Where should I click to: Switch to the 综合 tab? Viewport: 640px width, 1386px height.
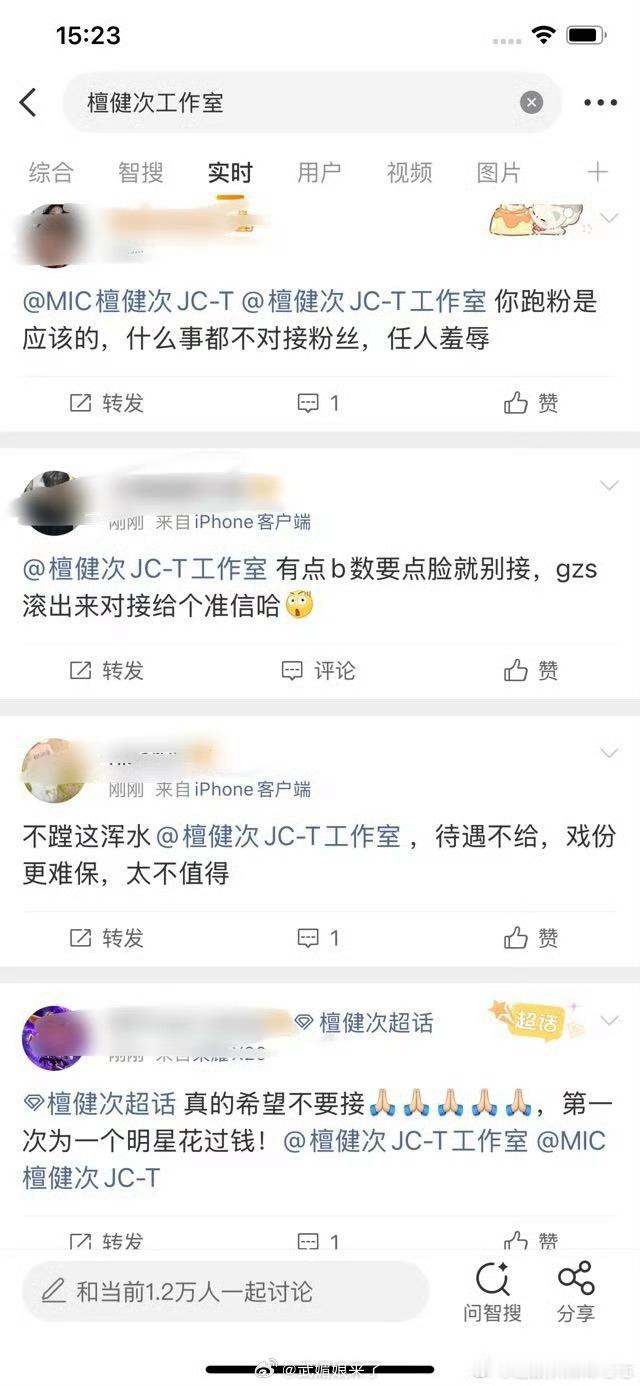[x=51, y=172]
